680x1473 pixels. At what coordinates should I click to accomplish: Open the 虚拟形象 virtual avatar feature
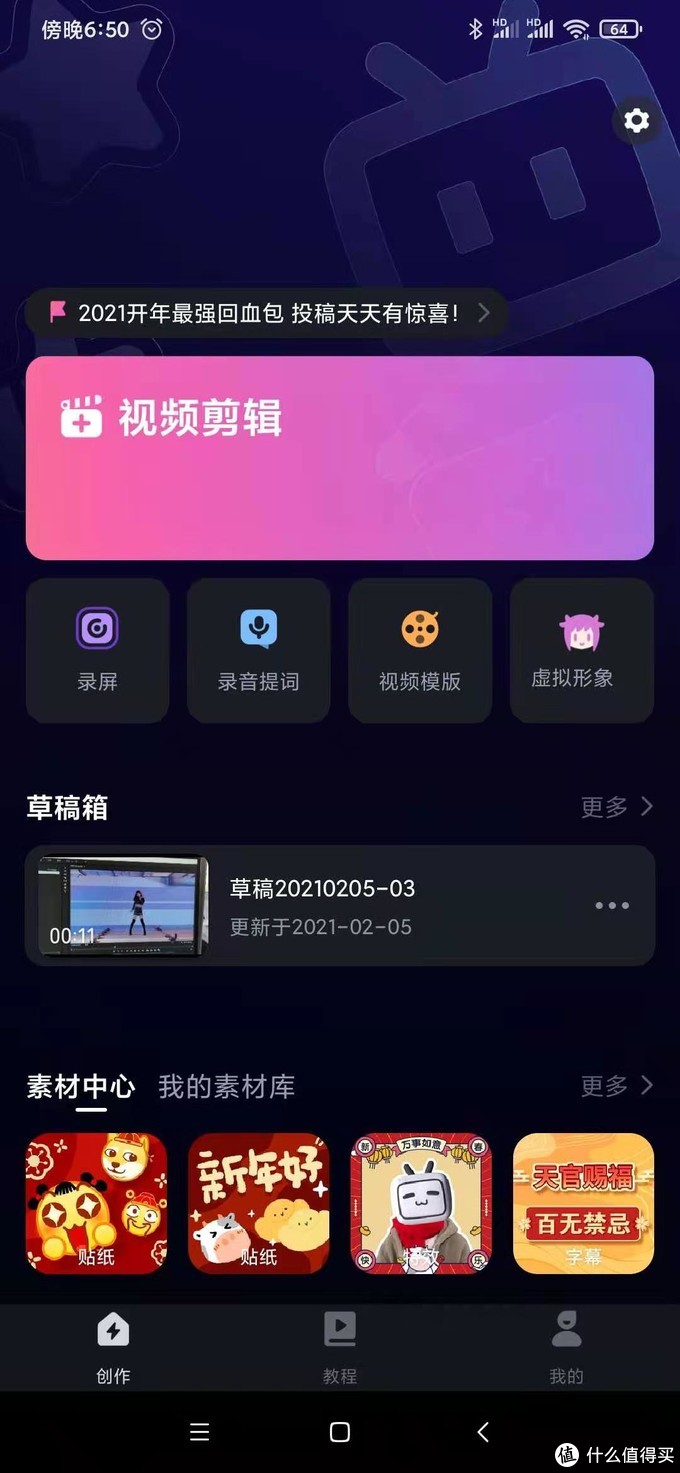[x=582, y=650]
